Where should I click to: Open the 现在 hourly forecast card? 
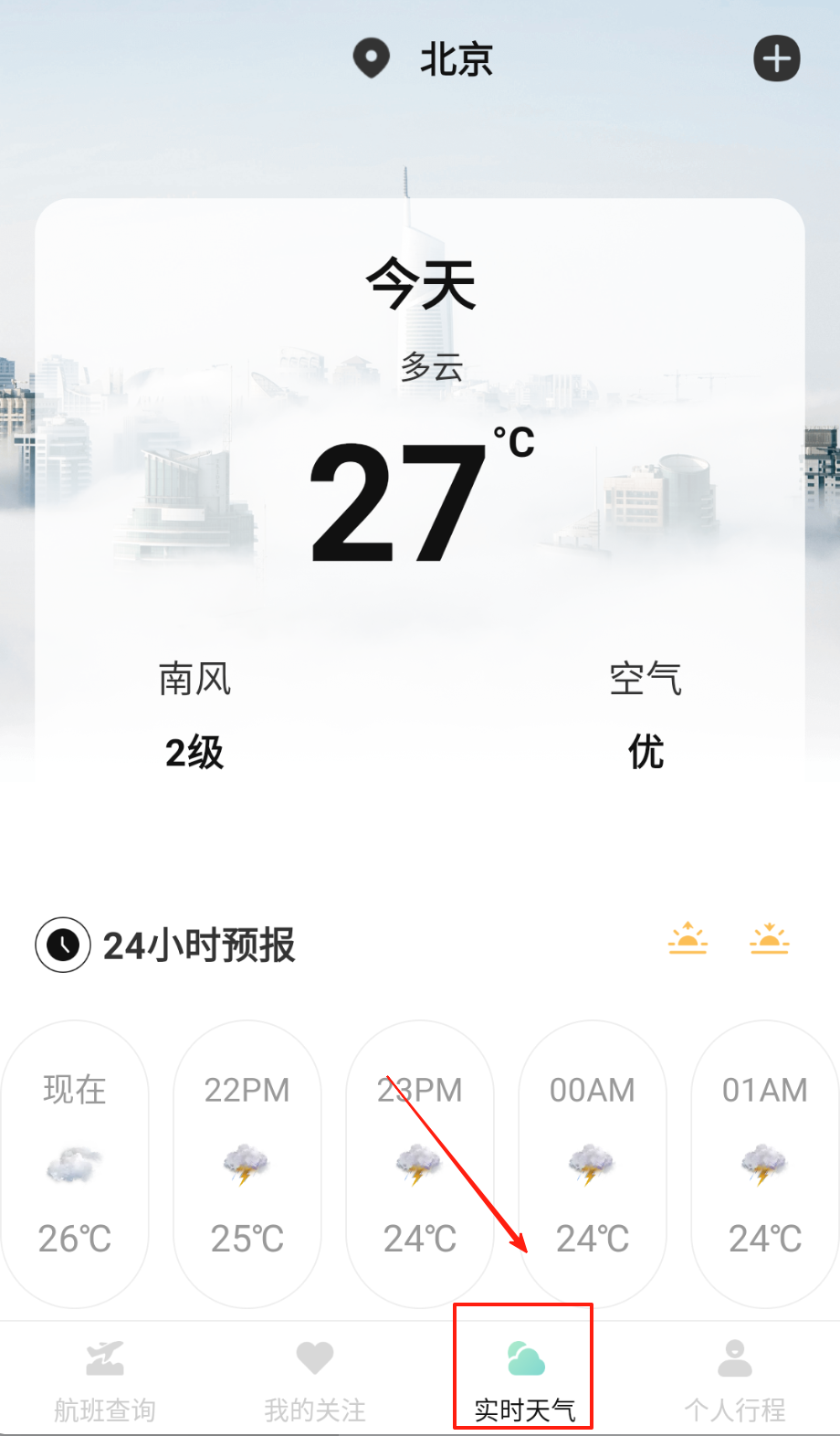pos(75,1164)
